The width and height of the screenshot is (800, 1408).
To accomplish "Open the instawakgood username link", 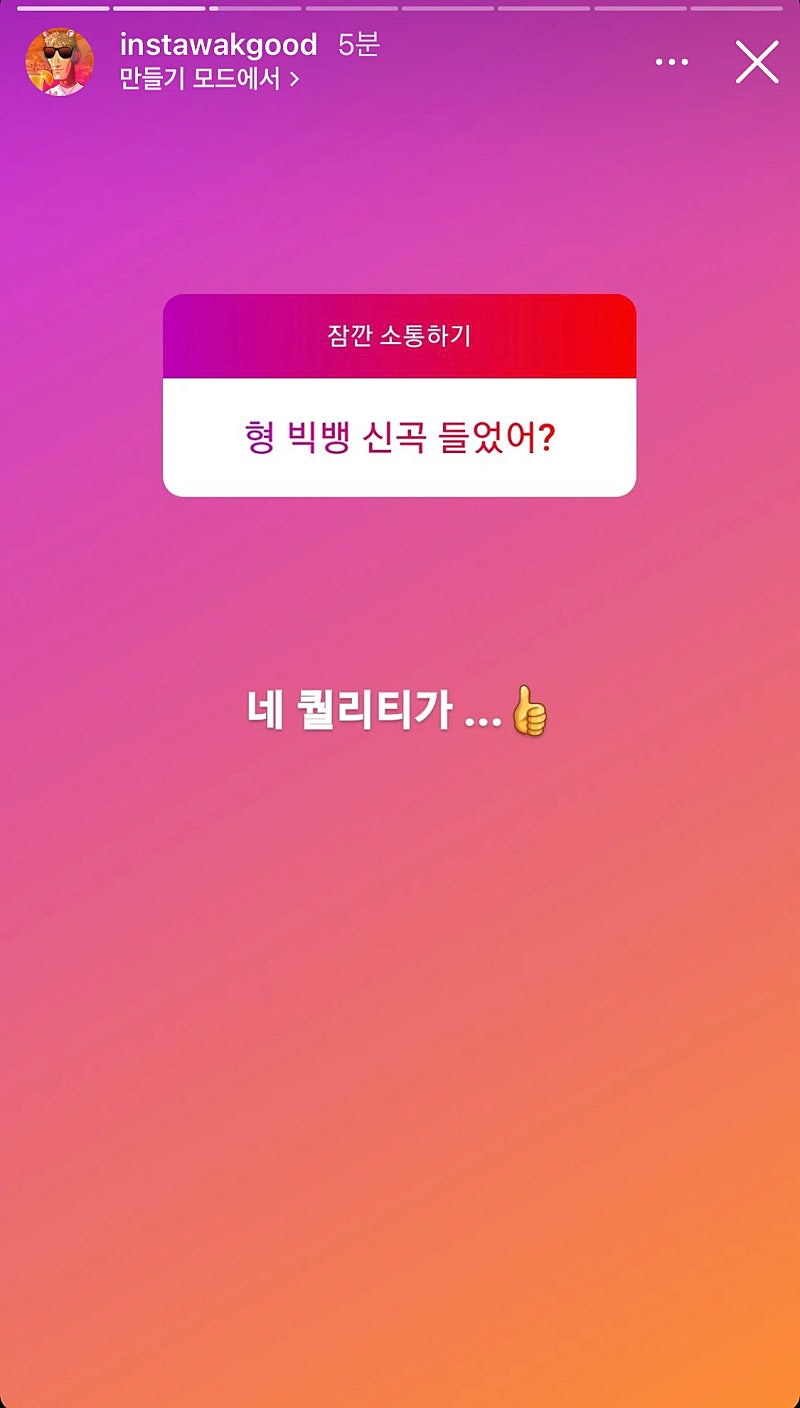I will click(218, 45).
